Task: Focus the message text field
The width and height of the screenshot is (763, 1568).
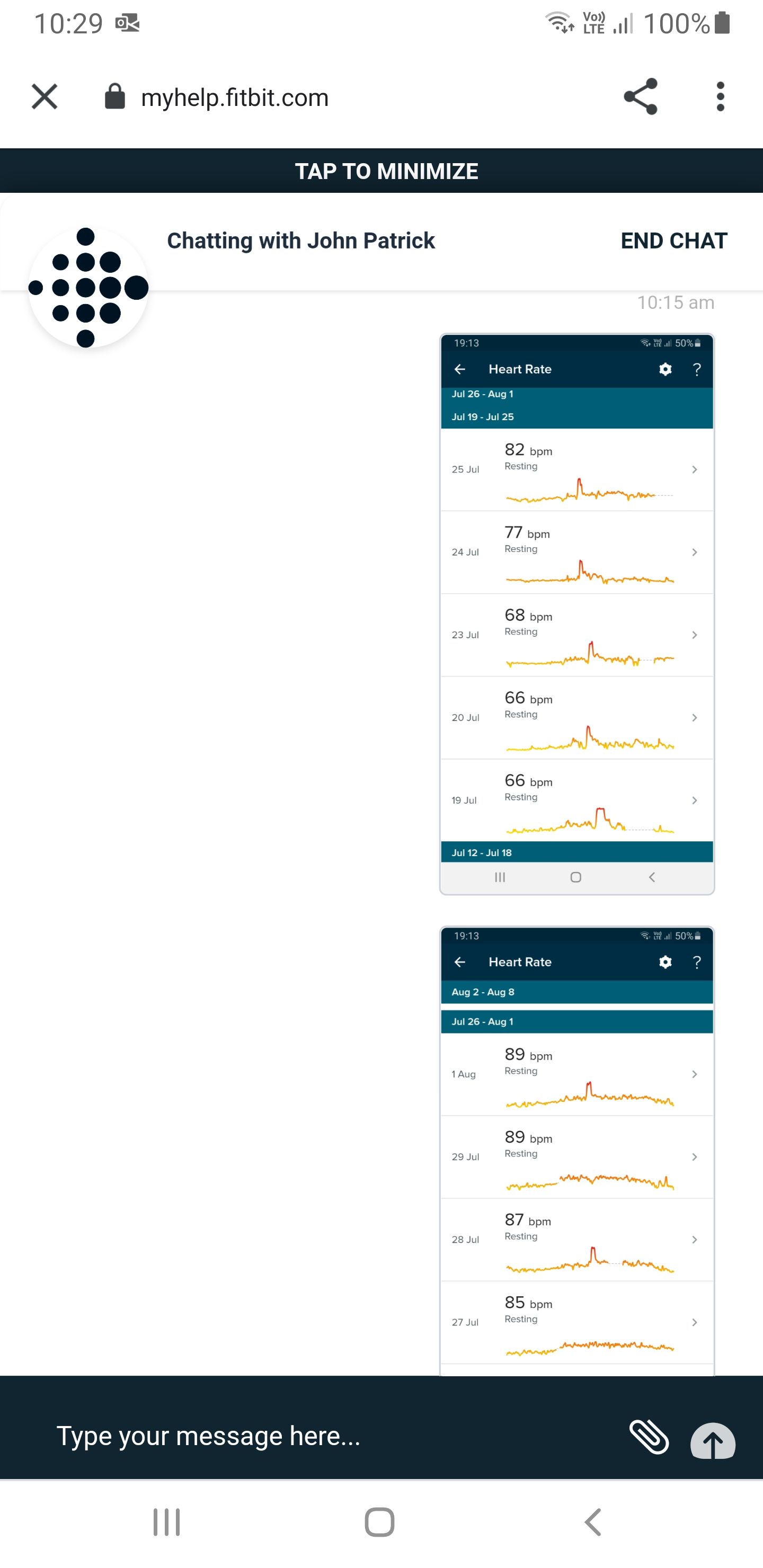Action: coord(329,1436)
